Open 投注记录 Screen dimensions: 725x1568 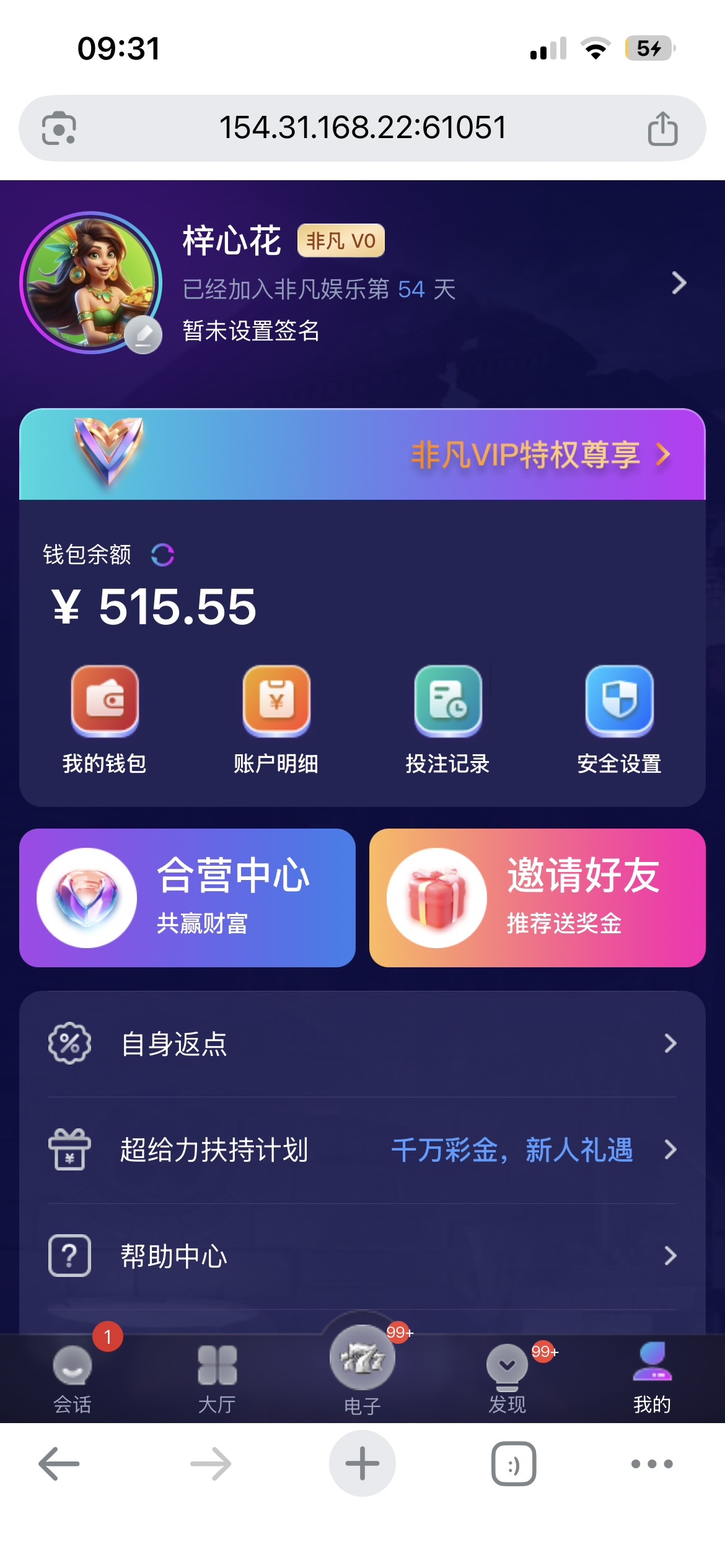click(x=447, y=718)
